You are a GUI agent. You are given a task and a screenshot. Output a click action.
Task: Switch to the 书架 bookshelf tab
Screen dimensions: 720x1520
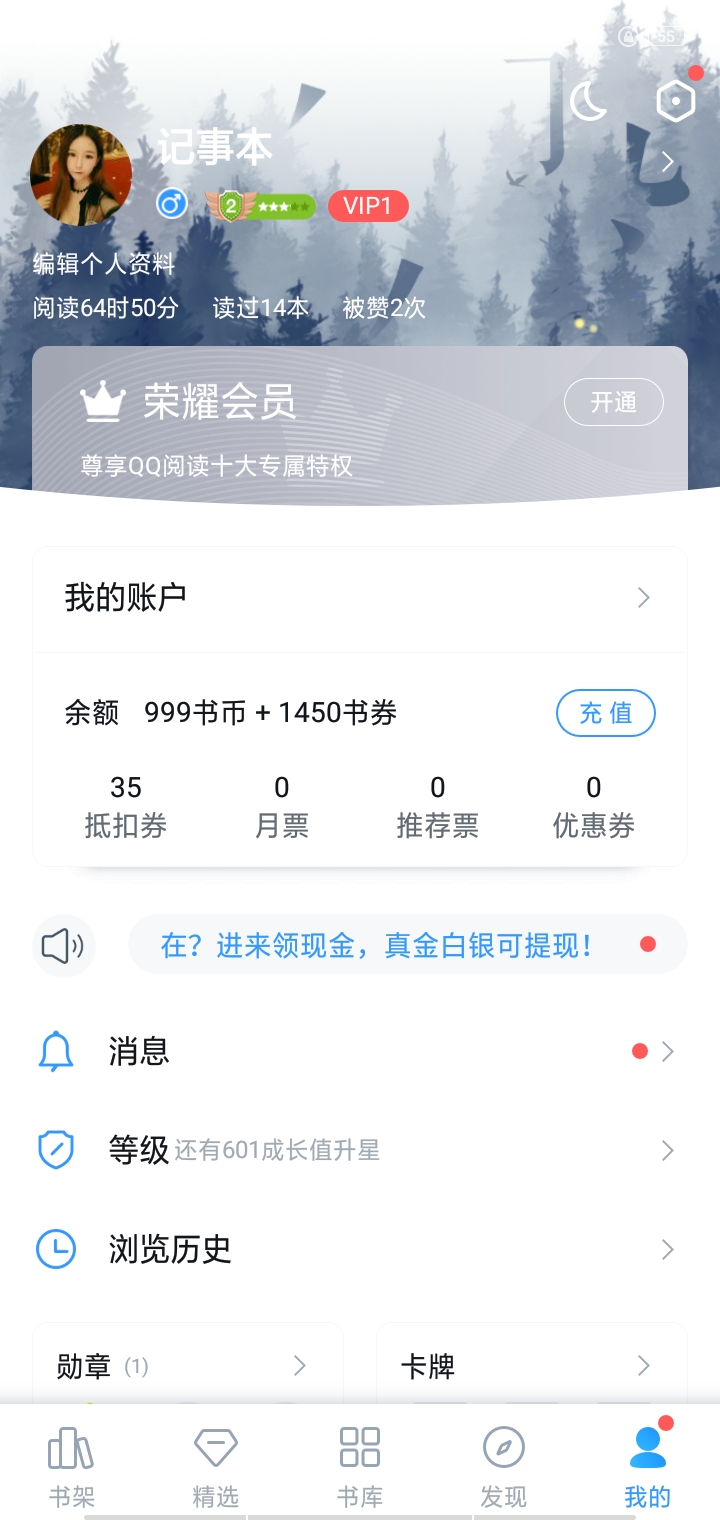(x=72, y=1466)
